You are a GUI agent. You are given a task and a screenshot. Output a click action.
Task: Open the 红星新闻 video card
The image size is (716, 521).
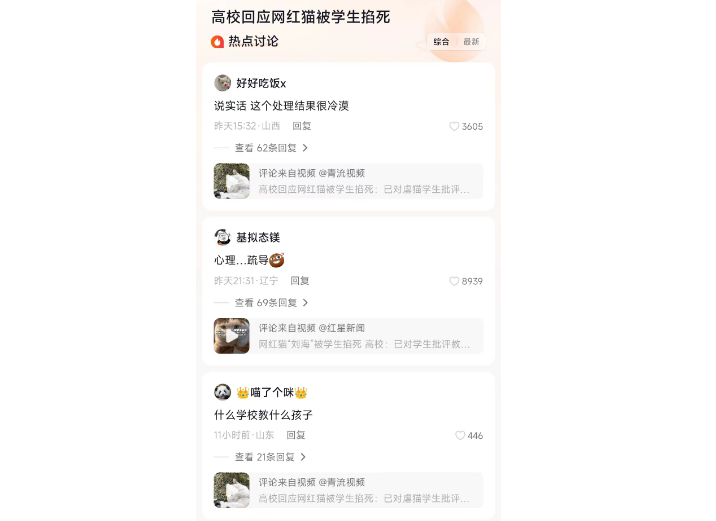click(348, 336)
